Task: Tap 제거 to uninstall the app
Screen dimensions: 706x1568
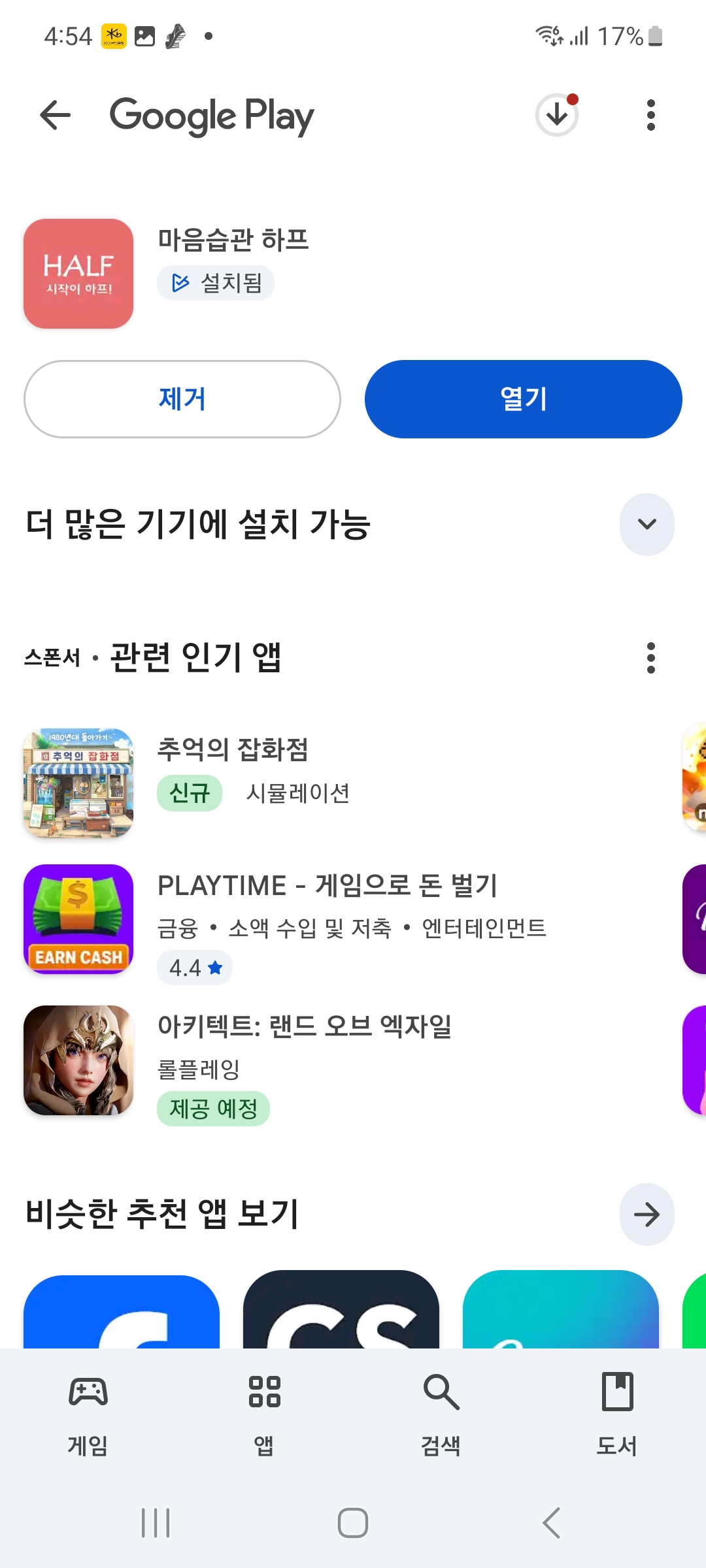Action: [182, 399]
